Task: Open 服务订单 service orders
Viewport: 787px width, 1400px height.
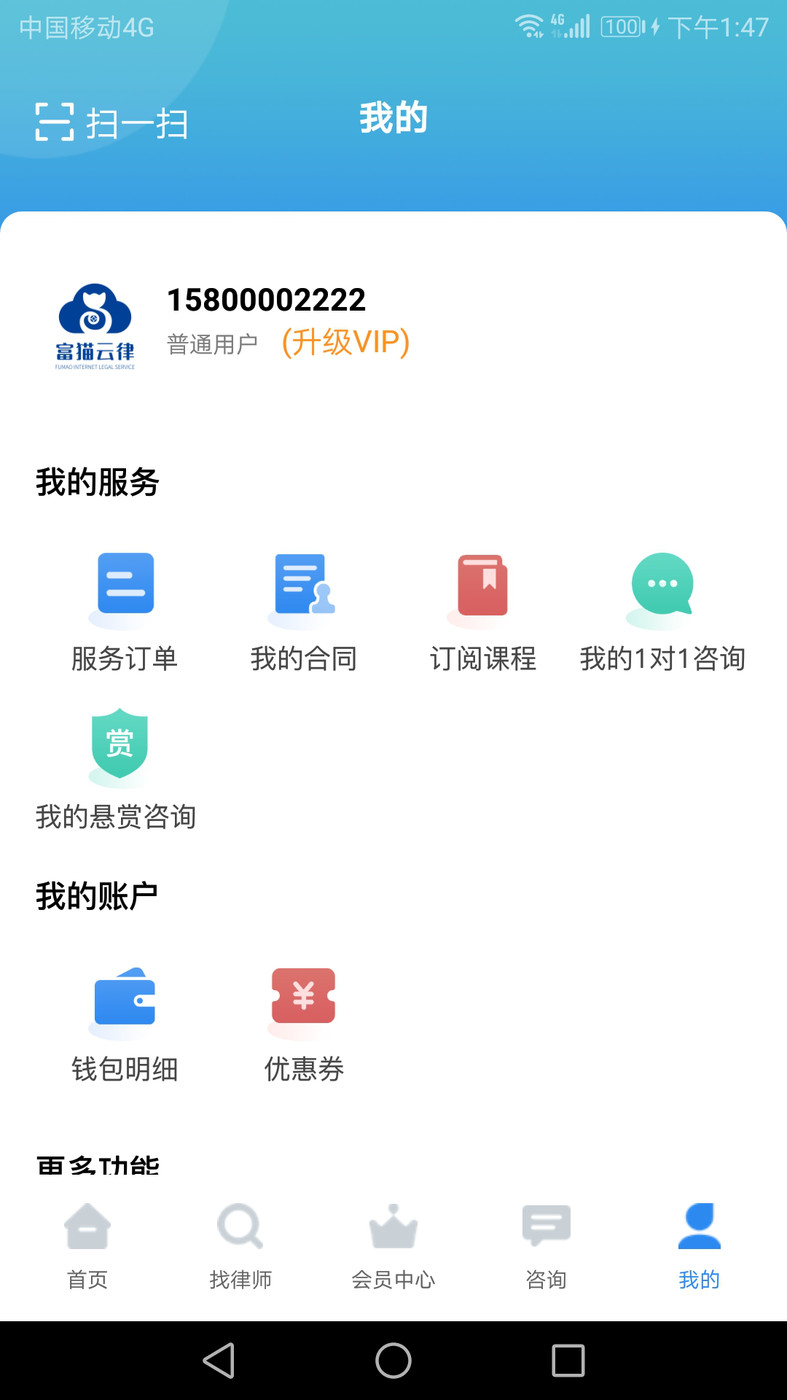Action: (124, 612)
